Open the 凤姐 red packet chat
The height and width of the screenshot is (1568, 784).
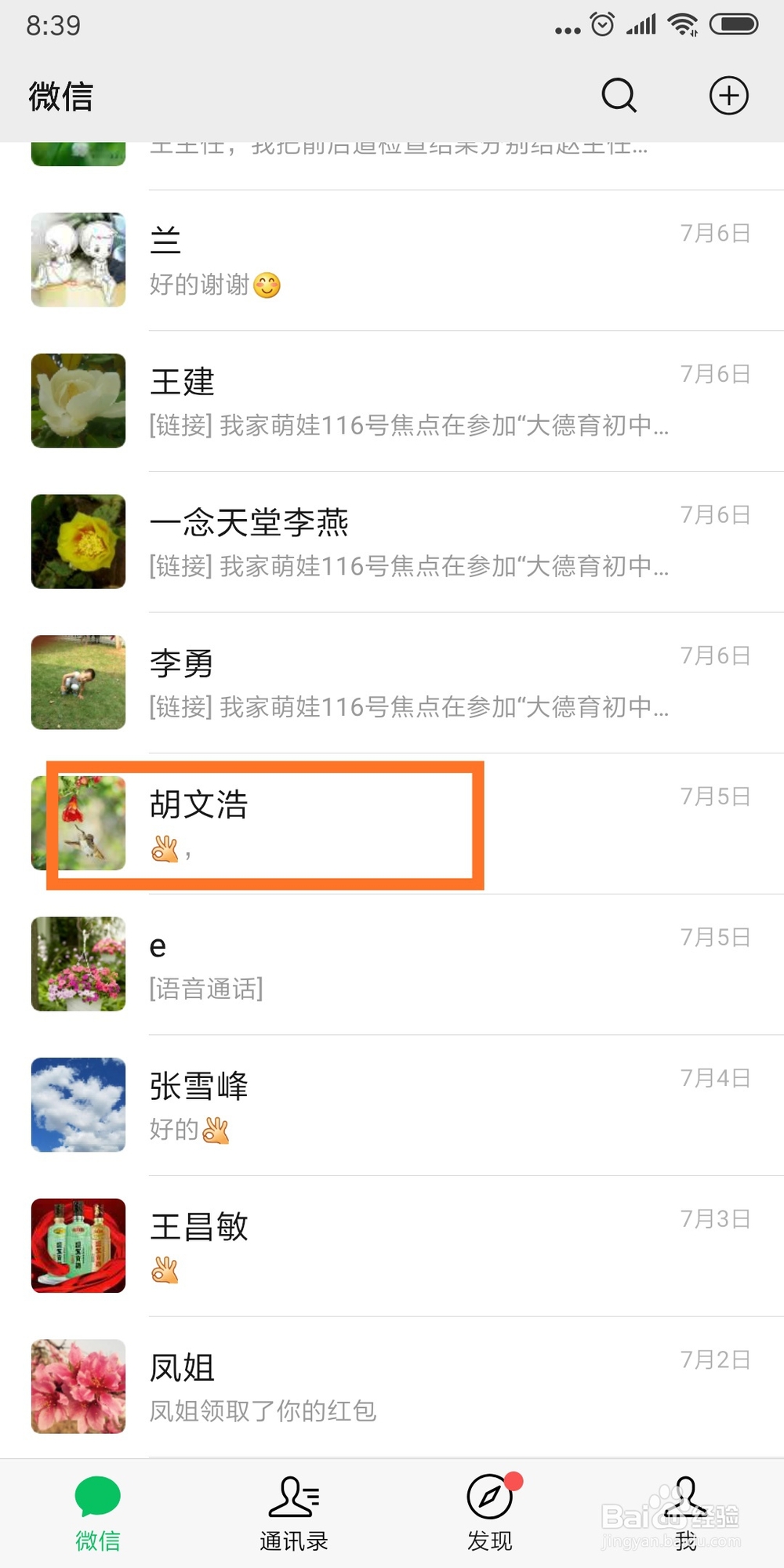click(392, 1388)
